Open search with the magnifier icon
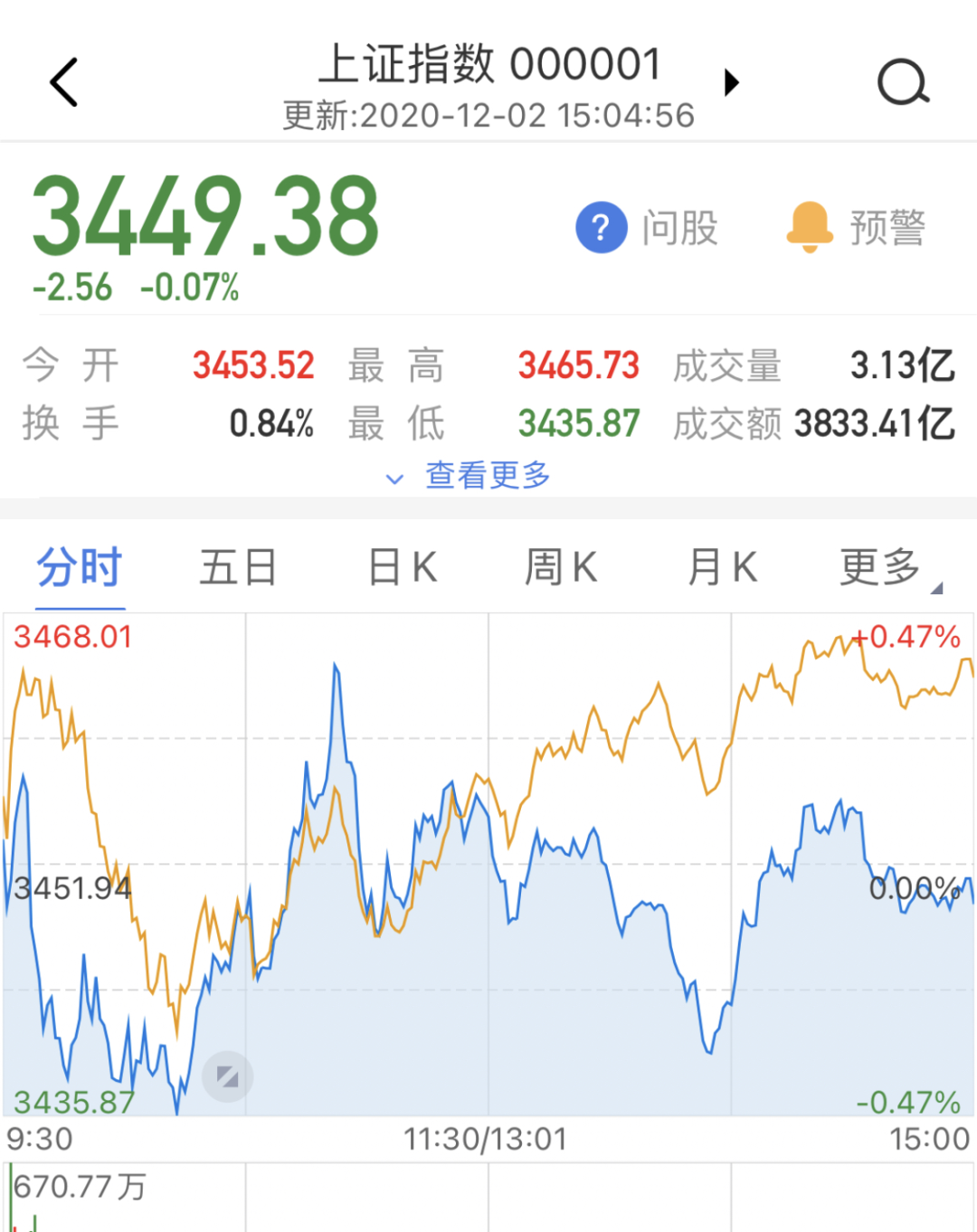The image size is (977, 1232). [903, 83]
